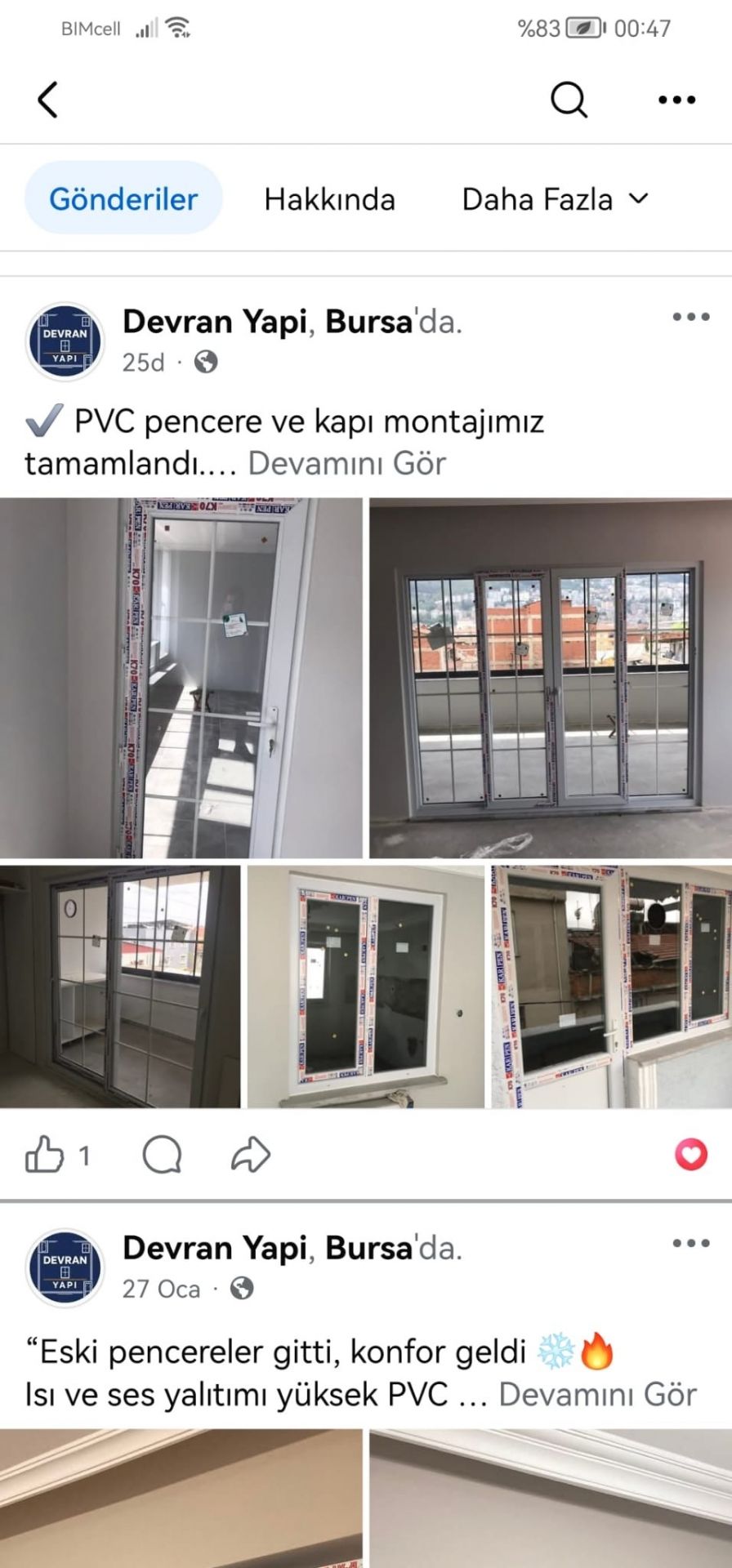The width and height of the screenshot is (732, 1568).
Task: Expand the Eski pencereler post with Devamını Gör
Action: click(597, 1395)
